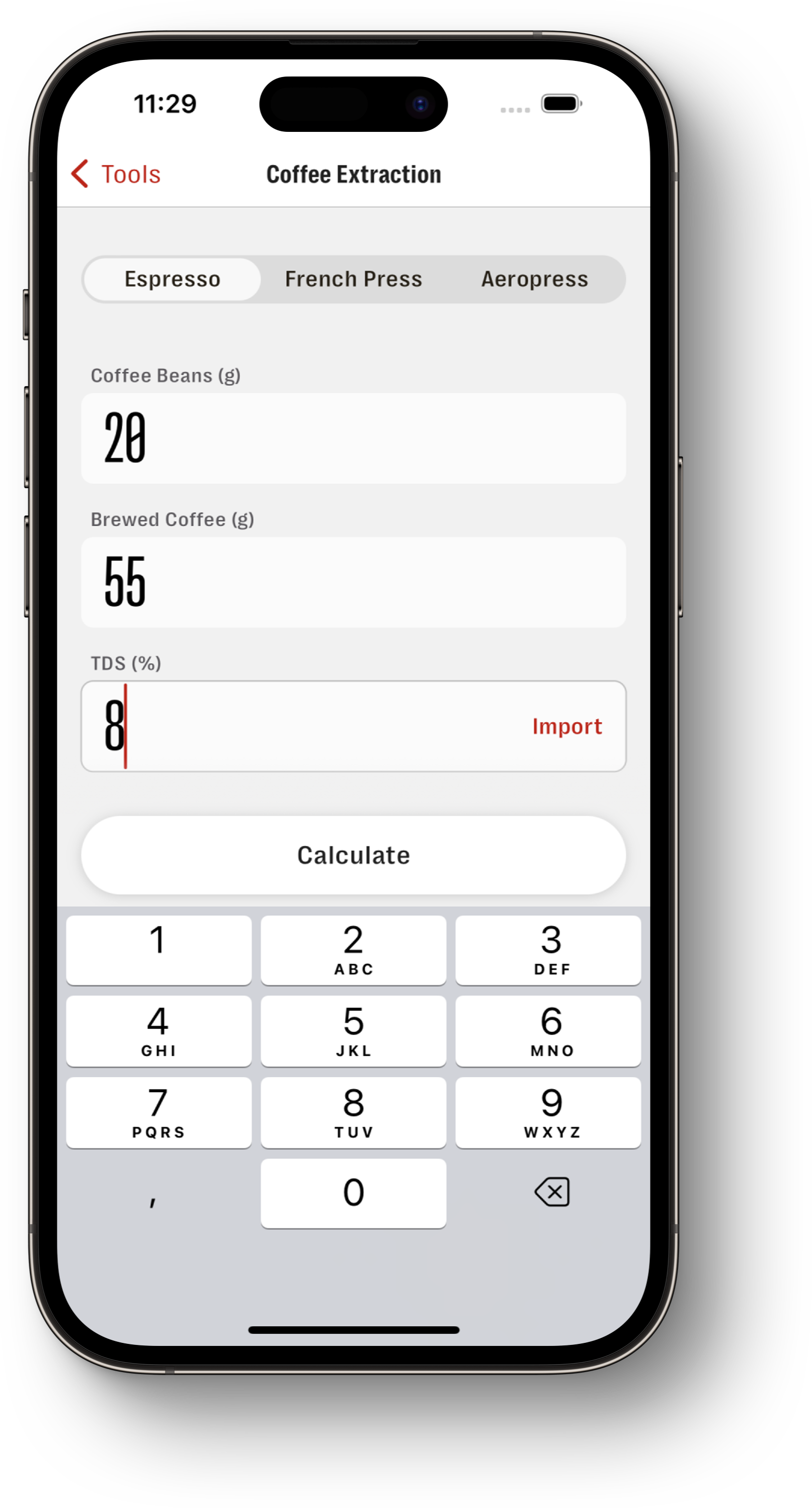Switch to the Aeropress tab
The width and height of the screenshot is (812, 1508).
point(534,279)
